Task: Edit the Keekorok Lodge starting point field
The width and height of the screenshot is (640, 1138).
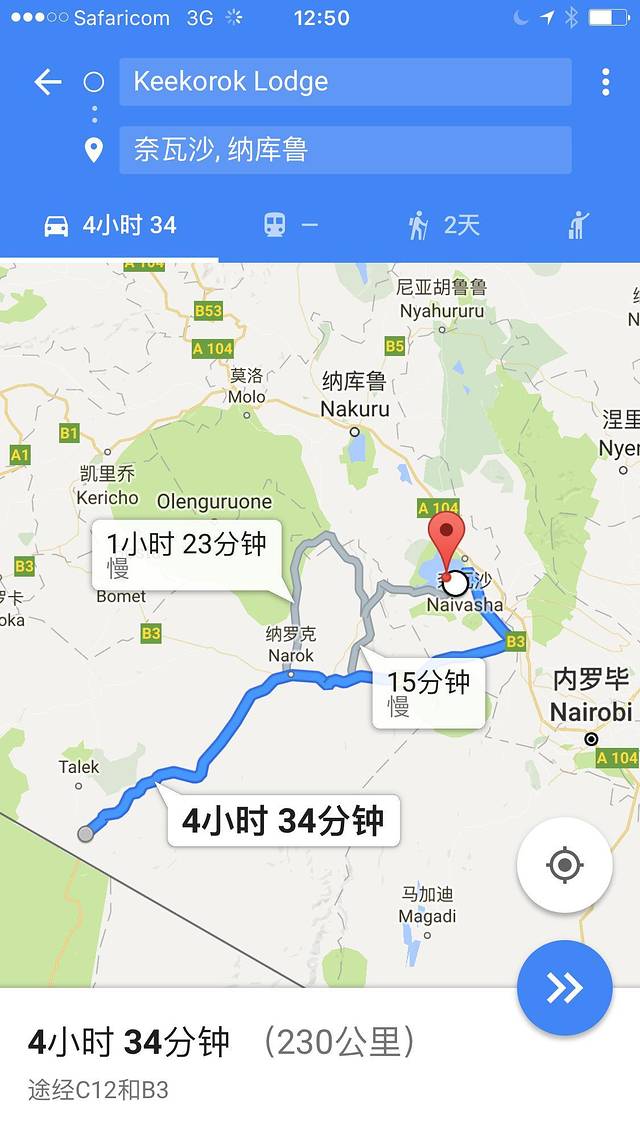Action: (x=345, y=82)
